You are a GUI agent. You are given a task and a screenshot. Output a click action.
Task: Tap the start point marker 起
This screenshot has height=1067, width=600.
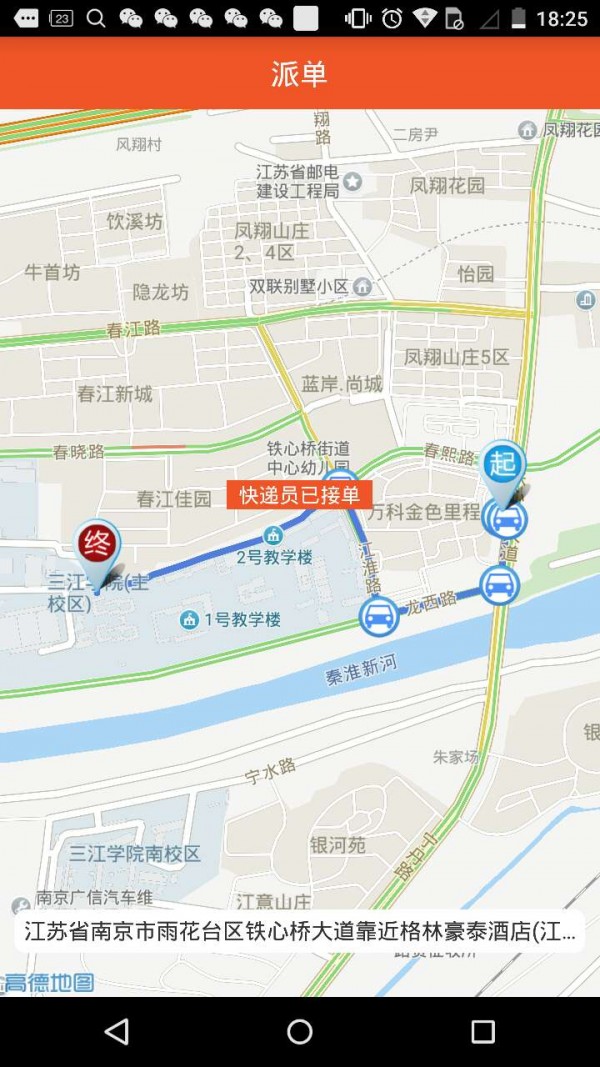pos(502,466)
